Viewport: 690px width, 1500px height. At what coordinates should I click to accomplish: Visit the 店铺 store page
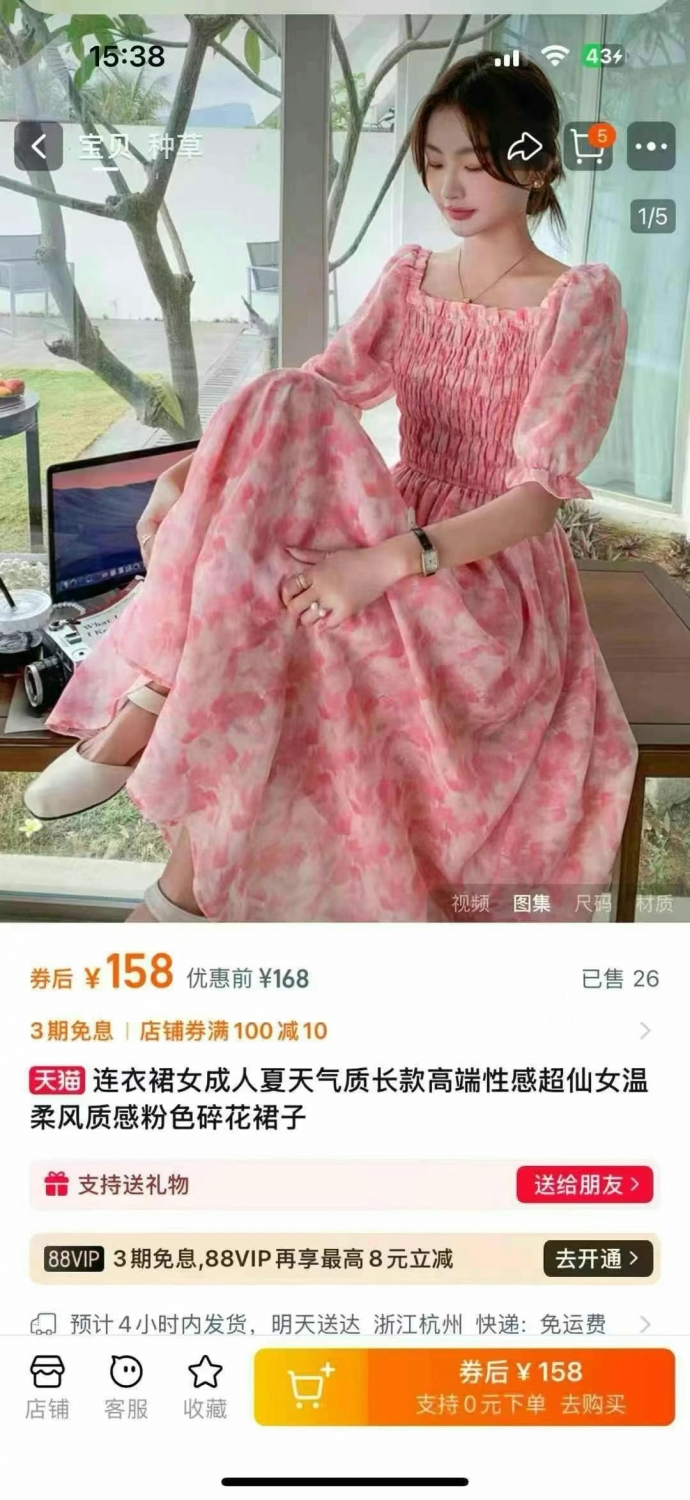pos(47,1387)
